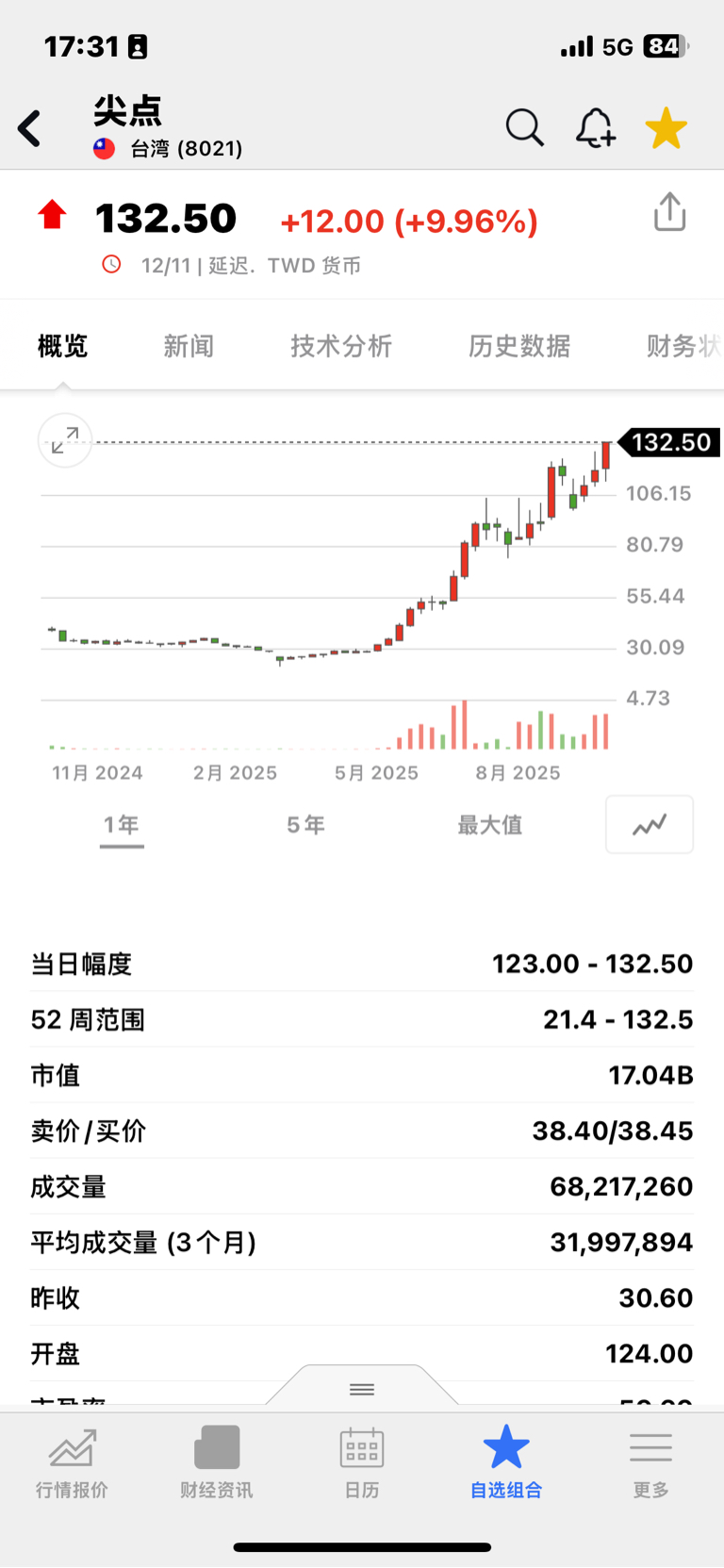The image size is (724, 1568).
Task: Select the 概览 tab
Action: tap(62, 346)
